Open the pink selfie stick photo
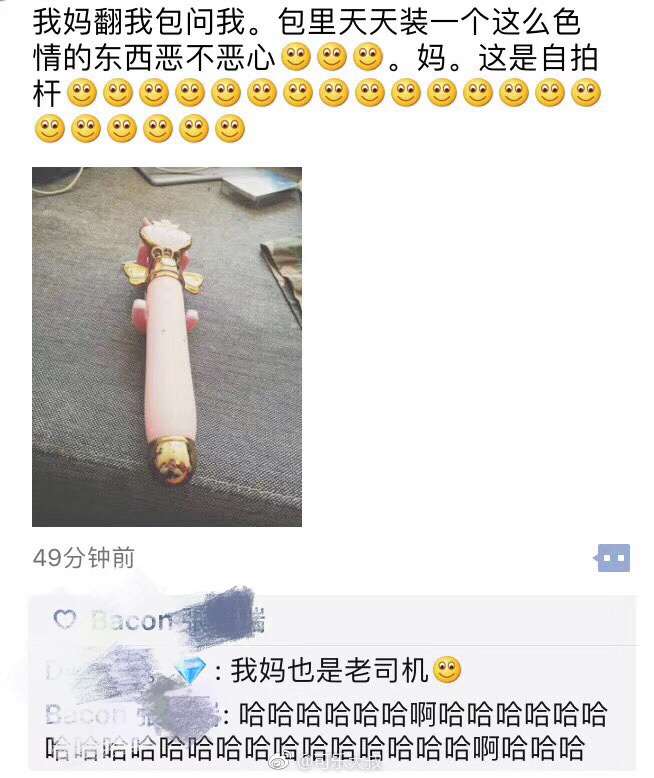654x778 pixels. (x=167, y=346)
